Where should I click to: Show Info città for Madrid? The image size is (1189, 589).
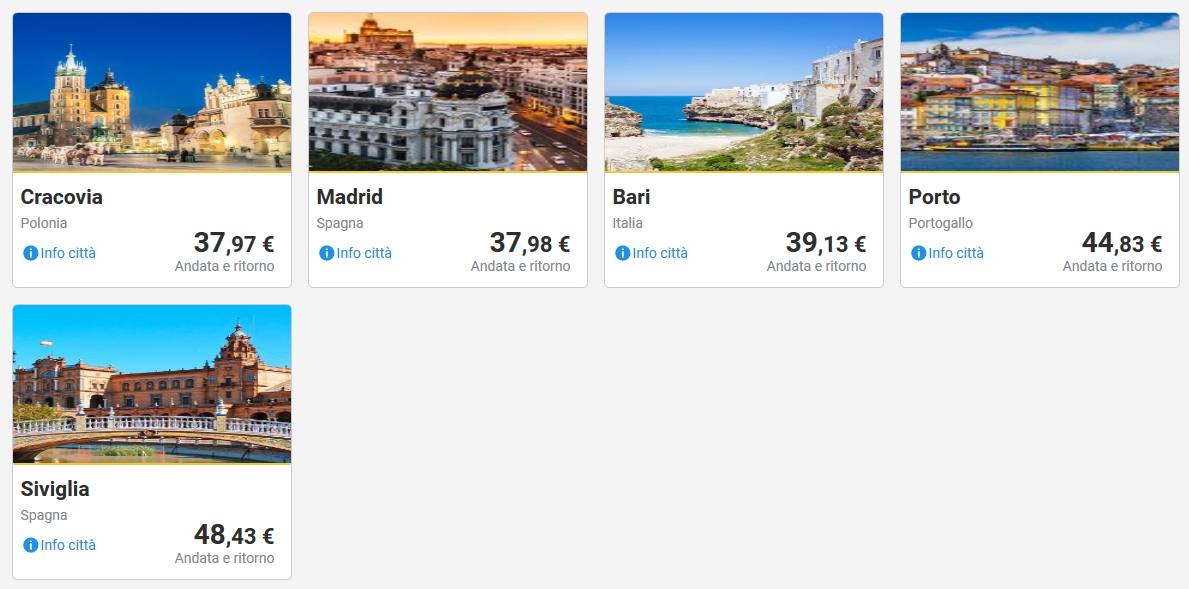[x=356, y=253]
